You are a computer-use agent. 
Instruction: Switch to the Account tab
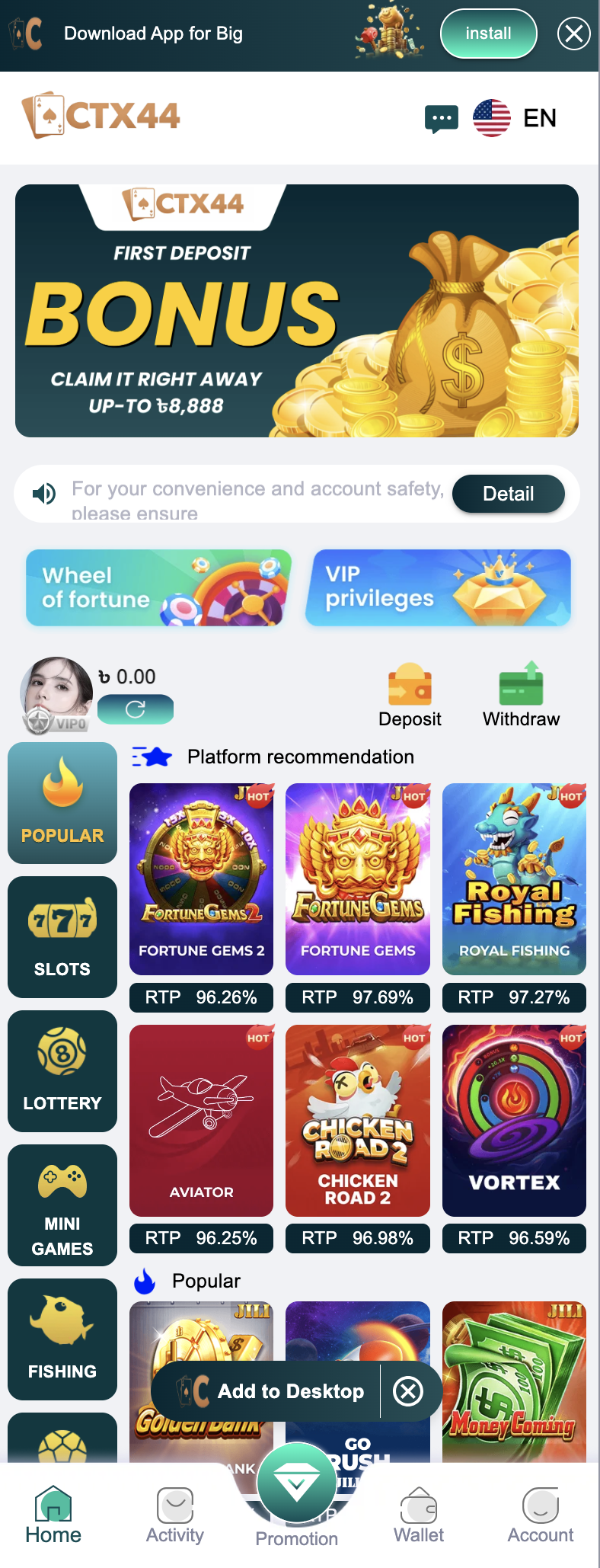541,1516
